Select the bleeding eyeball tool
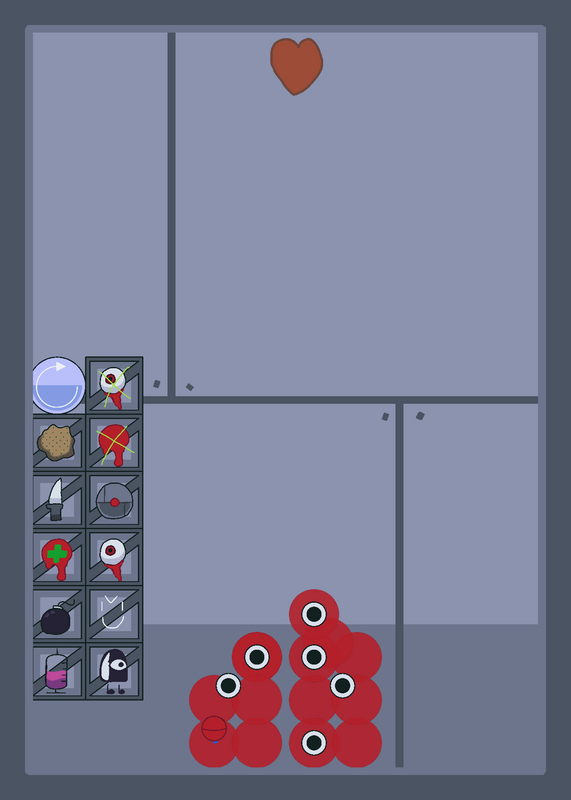This screenshot has width=571, height=800. pyautogui.click(x=114, y=557)
